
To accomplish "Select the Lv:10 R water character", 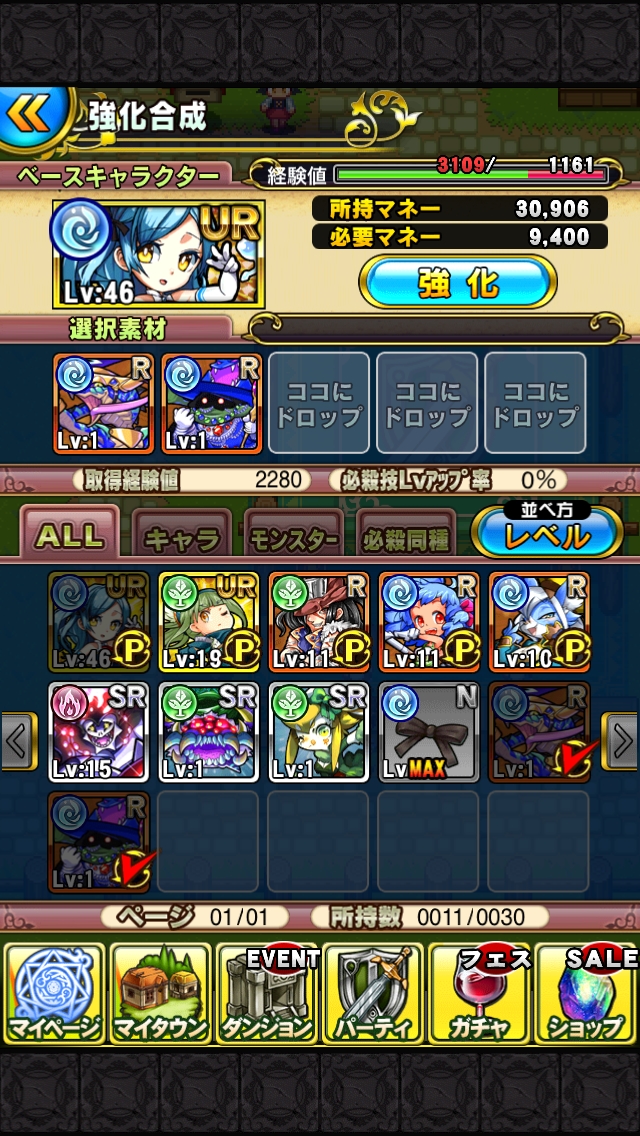I will click(x=539, y=621).
